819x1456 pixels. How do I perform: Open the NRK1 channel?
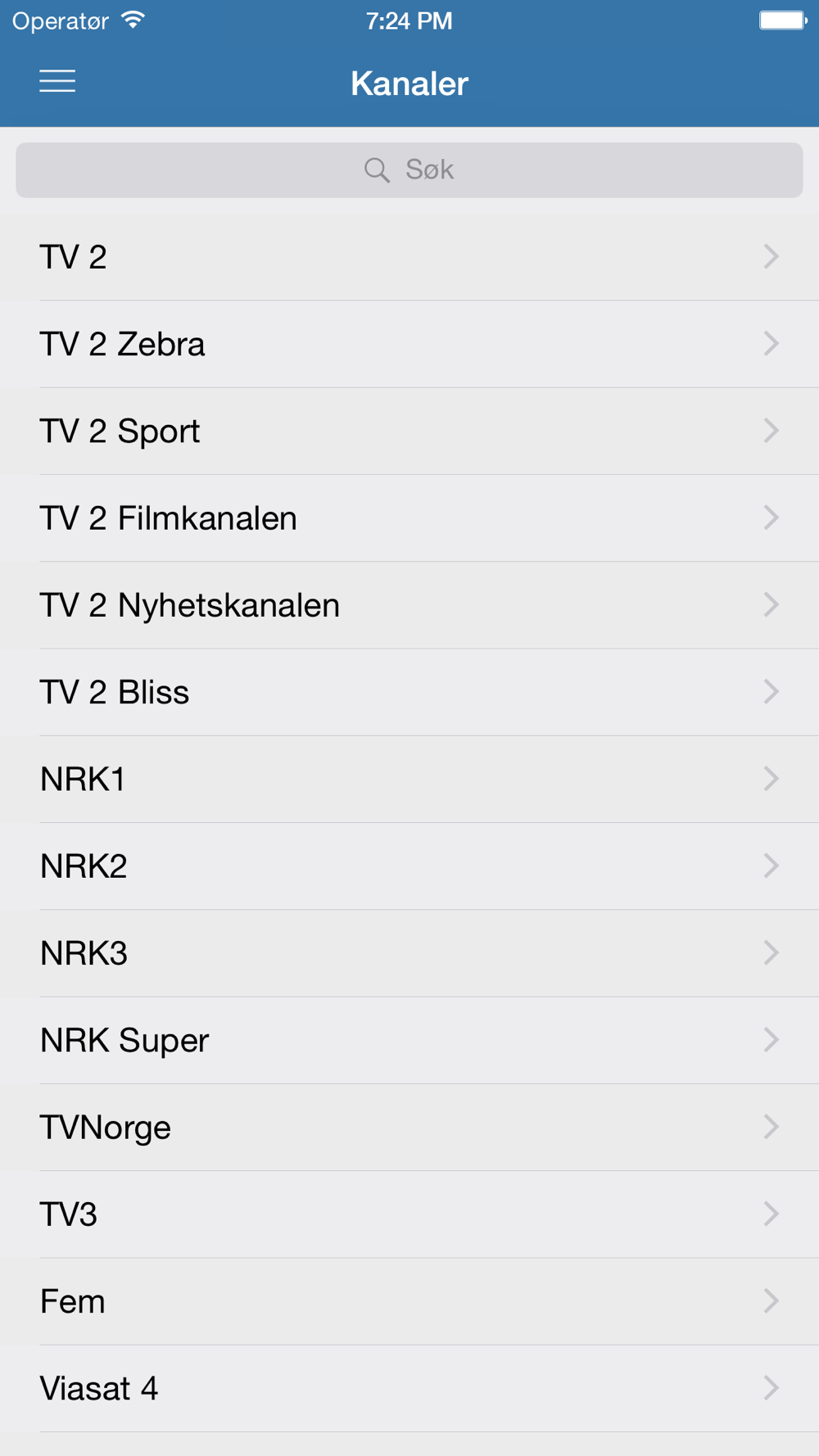(409, 779)
